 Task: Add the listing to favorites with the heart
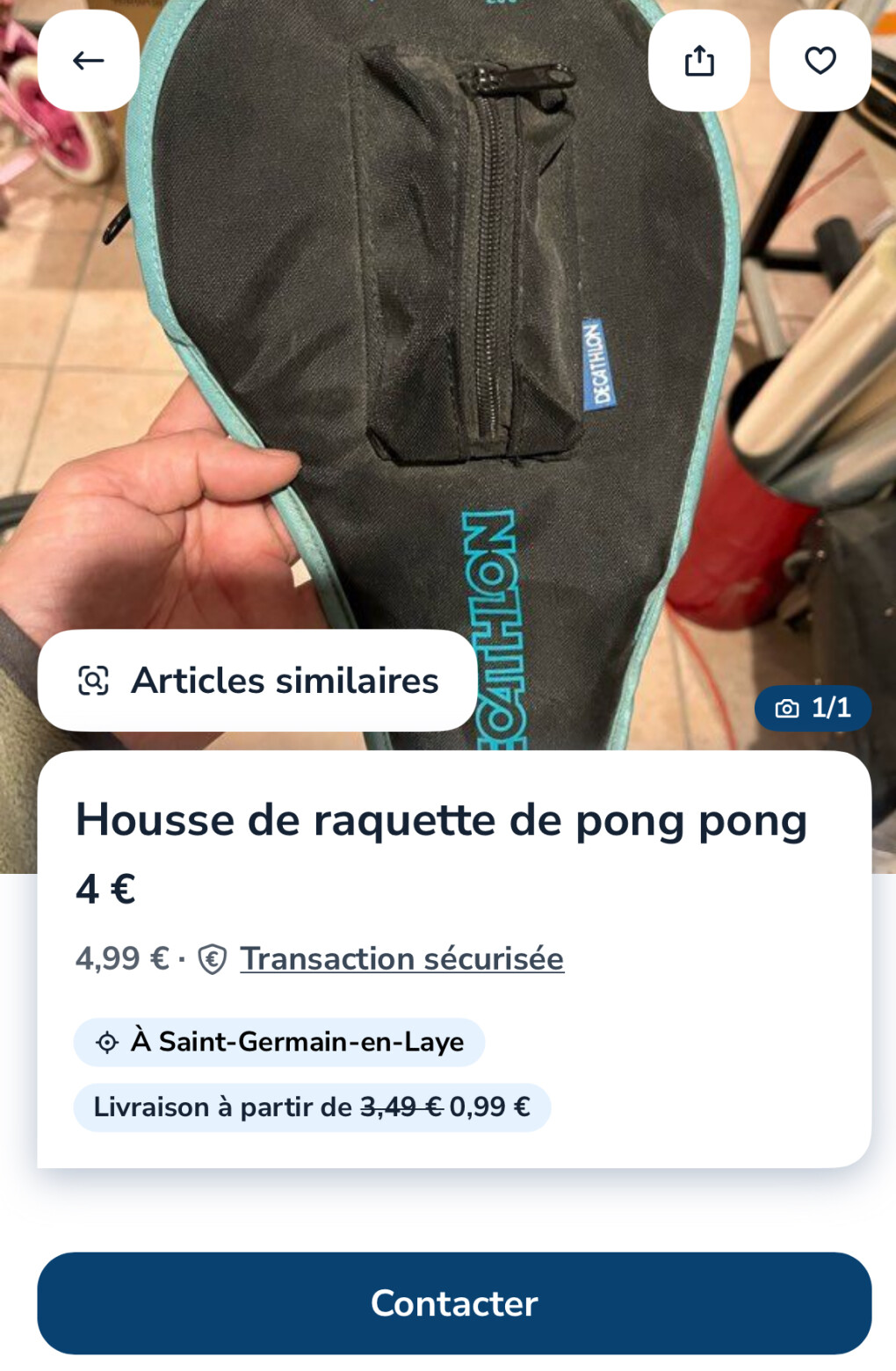coord(820,61)
